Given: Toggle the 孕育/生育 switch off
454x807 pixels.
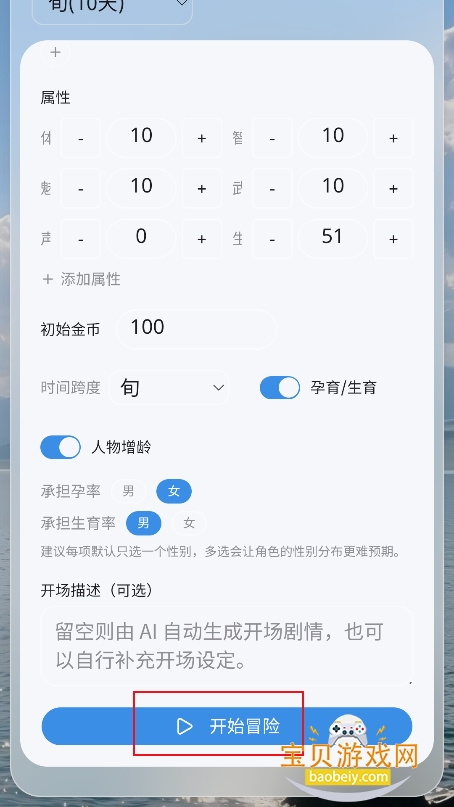Looking at the screenshot, I should 280,388.
